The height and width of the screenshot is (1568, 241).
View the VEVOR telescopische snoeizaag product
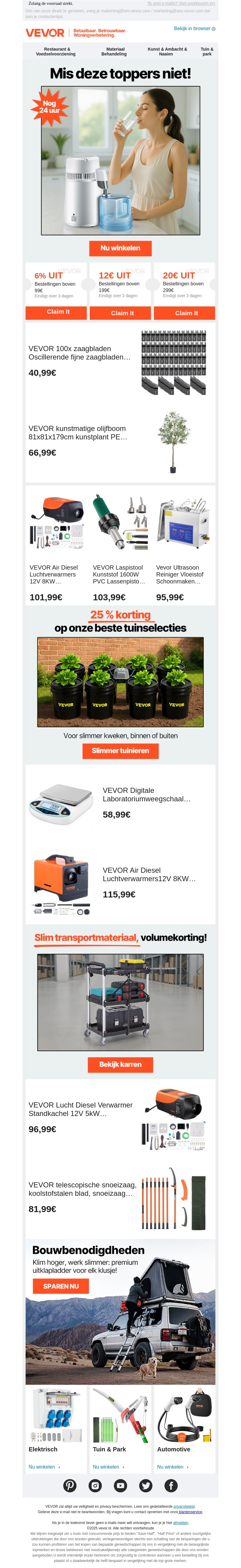(82, 1189)
